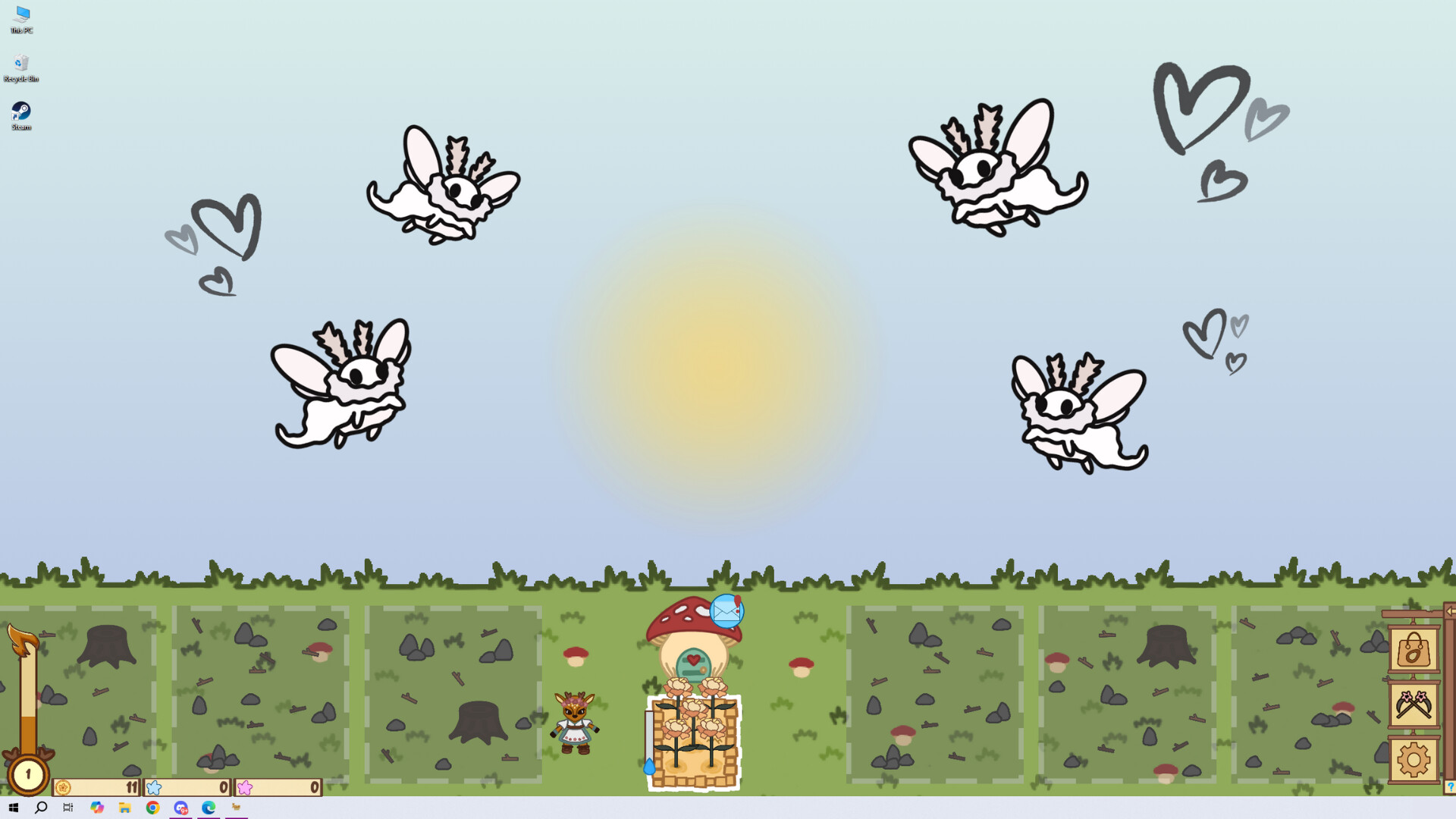Open Discord from the taskbar
Screen dimensions: 1456x819
point(180,808)
